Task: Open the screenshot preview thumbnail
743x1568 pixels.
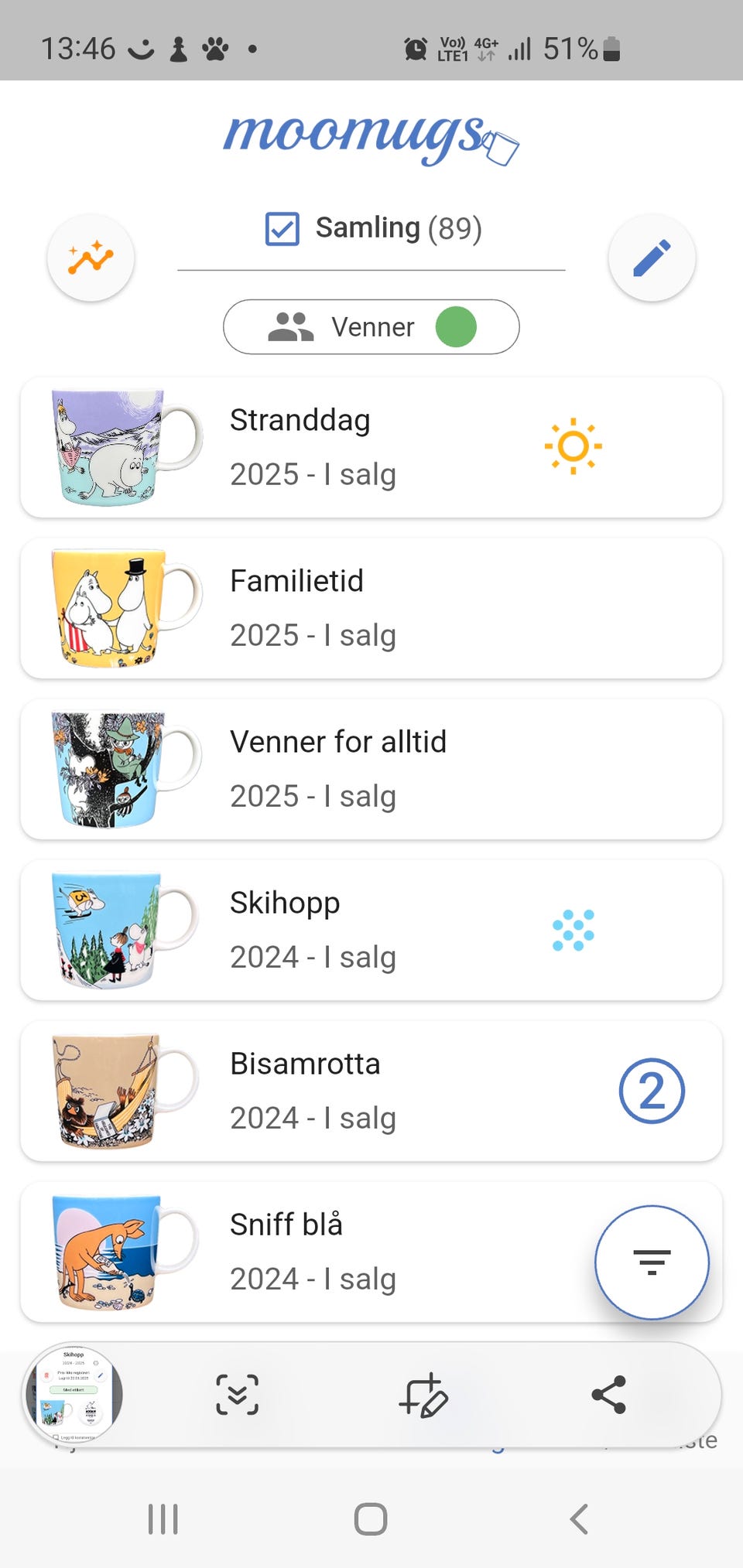Action: coord(74,1395)
